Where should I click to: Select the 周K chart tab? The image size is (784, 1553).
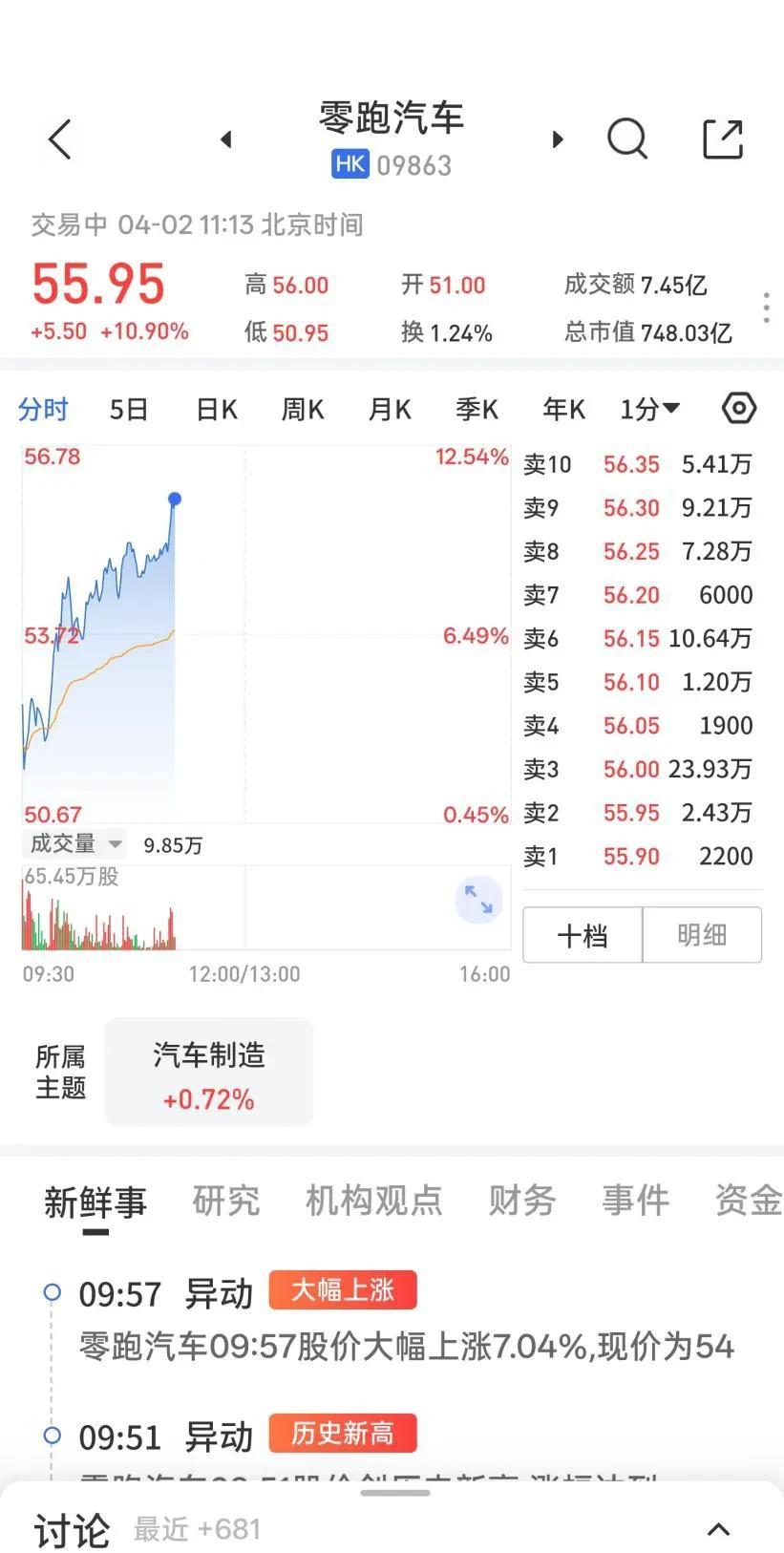tap(303, 410)
